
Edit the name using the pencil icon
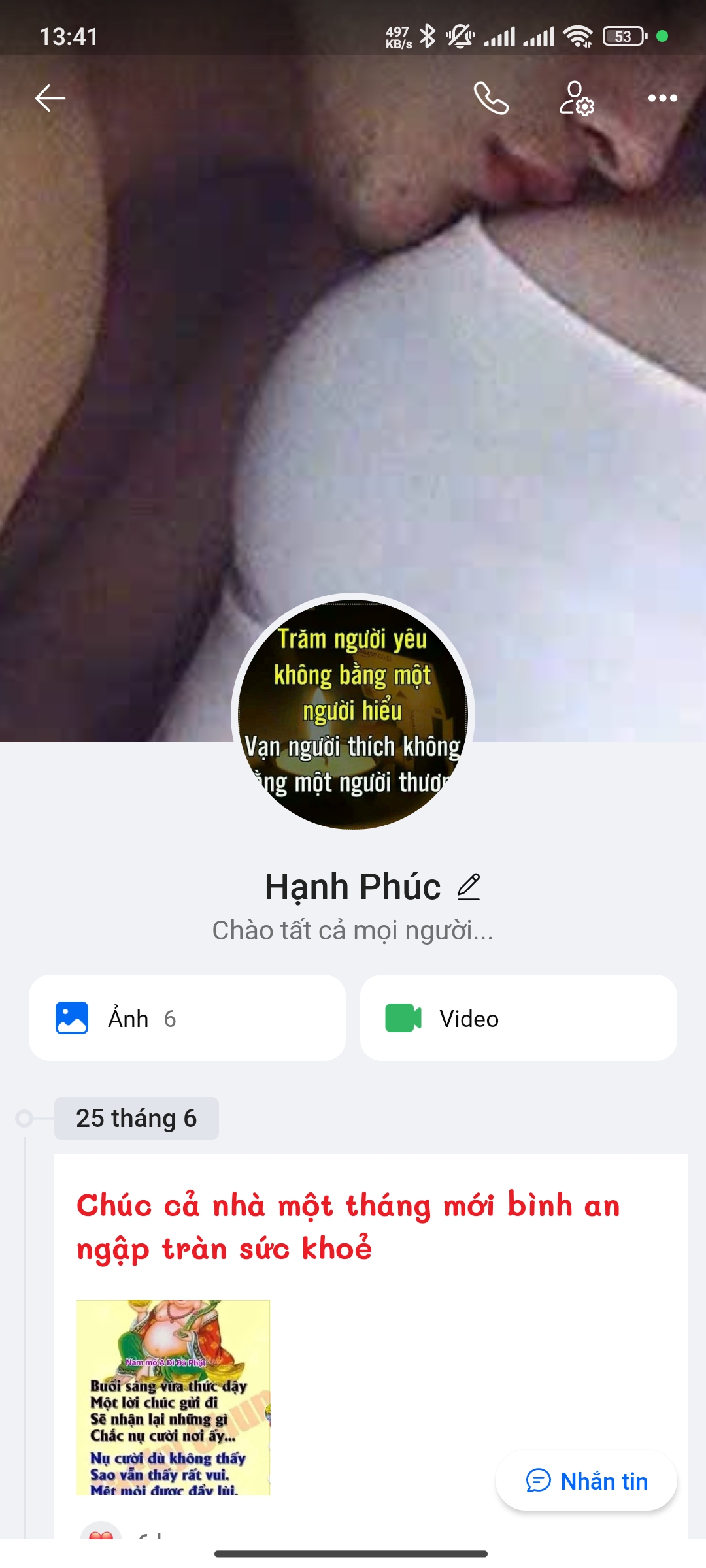click(x=468, y=887)
